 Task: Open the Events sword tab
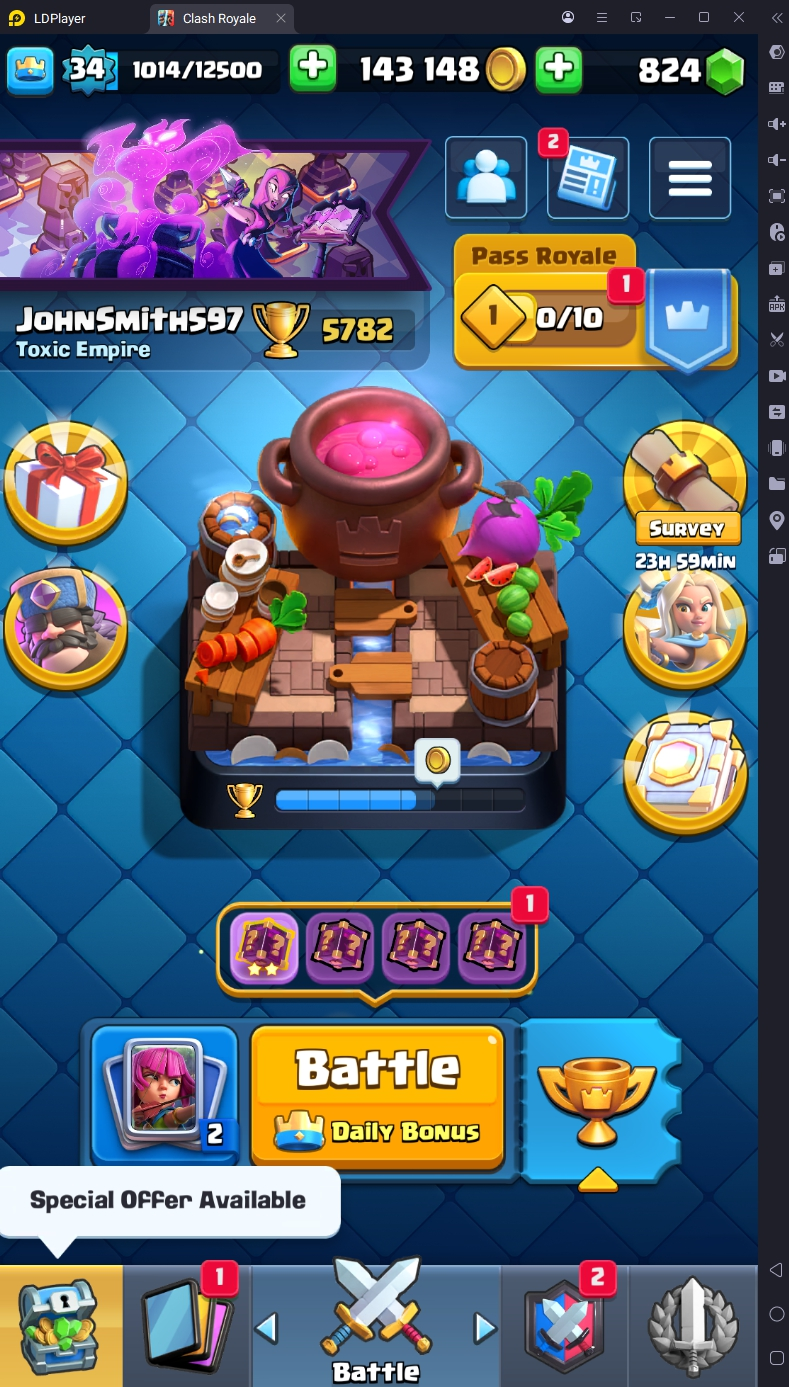click(x=692, y=1327)
